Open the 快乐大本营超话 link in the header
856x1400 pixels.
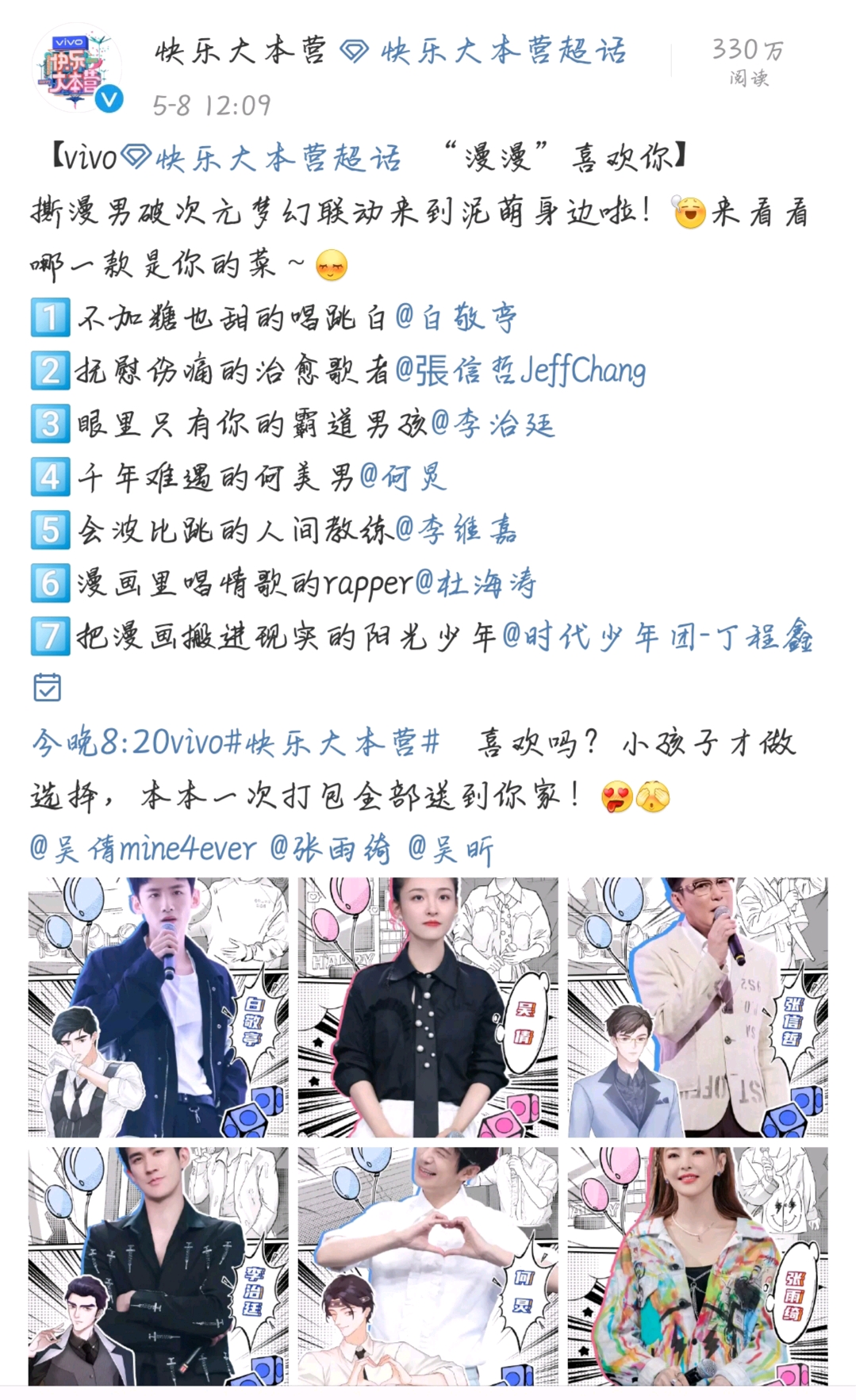point(486,52)
